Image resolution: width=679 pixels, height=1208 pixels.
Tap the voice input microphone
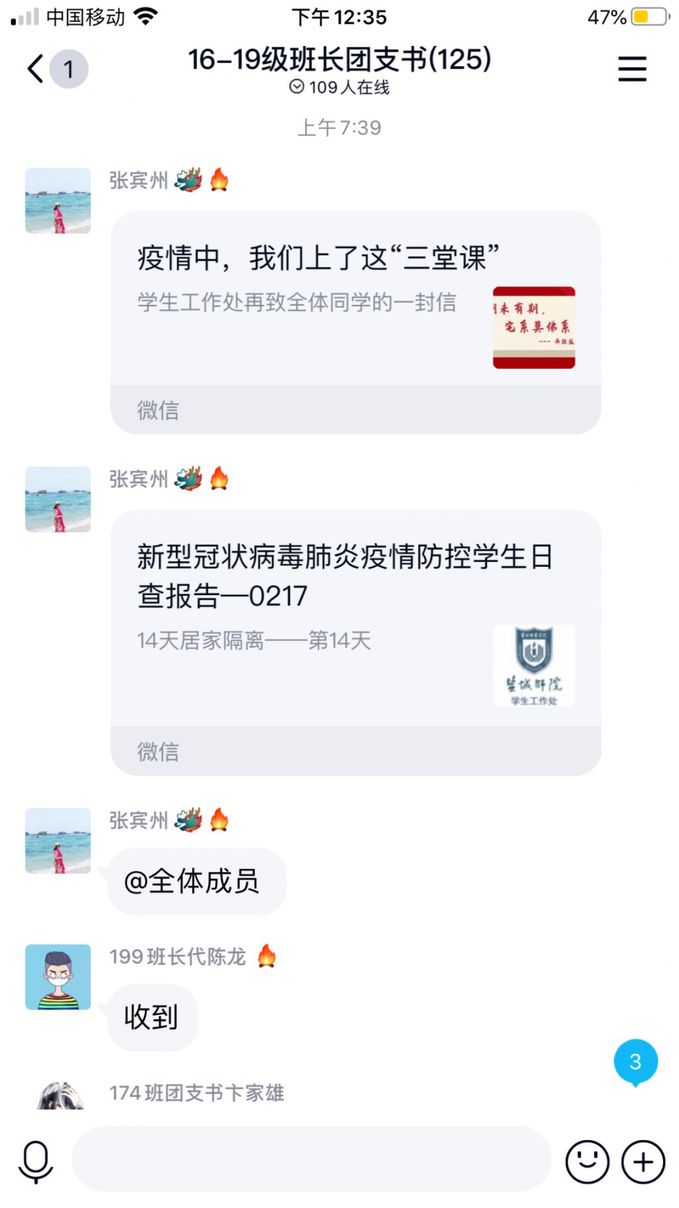click(x=36, y=1161)
